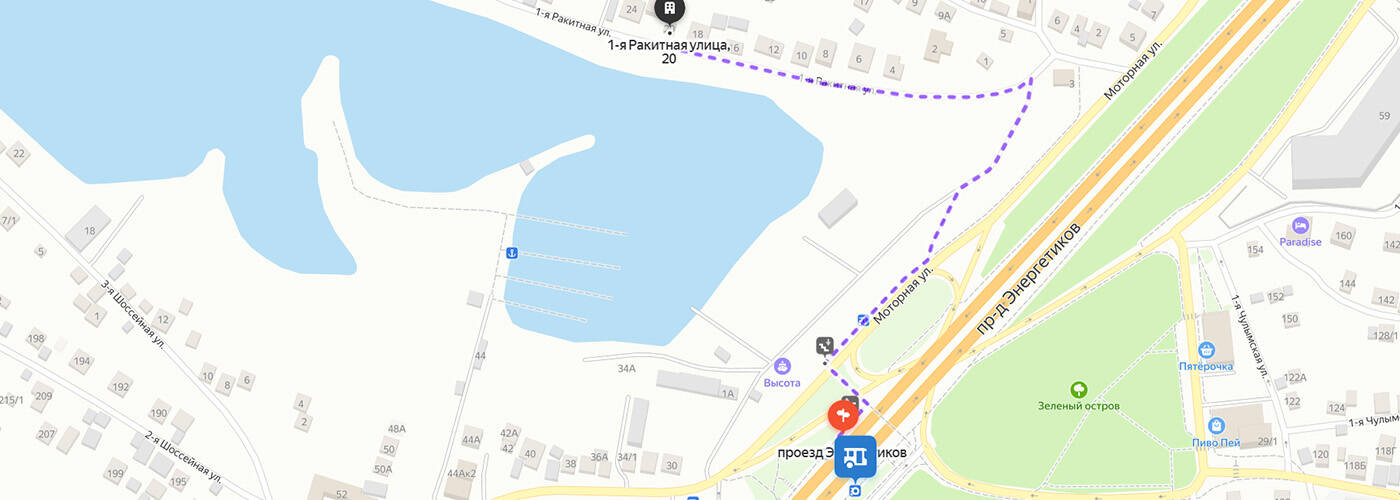Select the Пятёрочка store marker
Viewport: 1400px width, 500px height.
(1206, 351)
